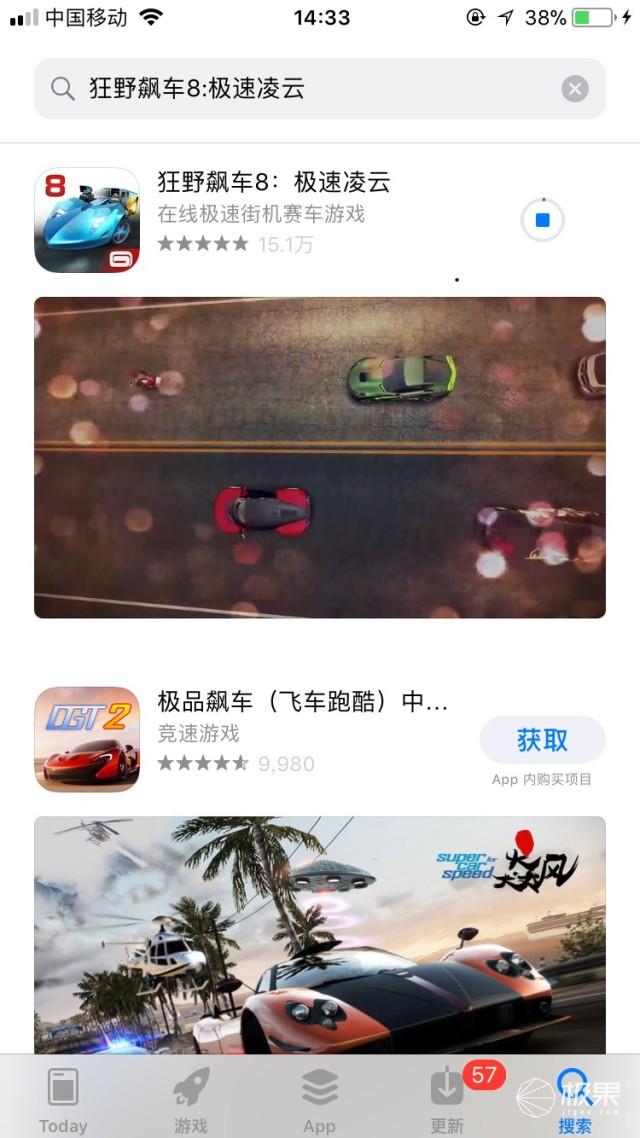Select the 搜索 tab
Viewport: 640px width, 1138px height.
[575, 1098]
